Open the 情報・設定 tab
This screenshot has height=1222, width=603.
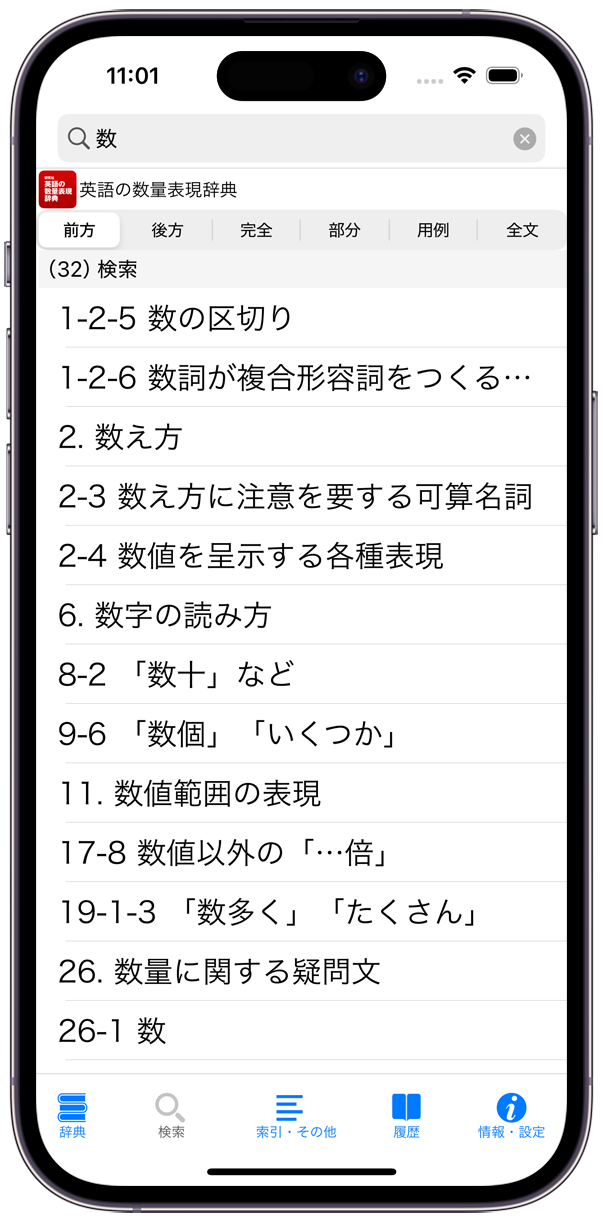coord(511,1114)
